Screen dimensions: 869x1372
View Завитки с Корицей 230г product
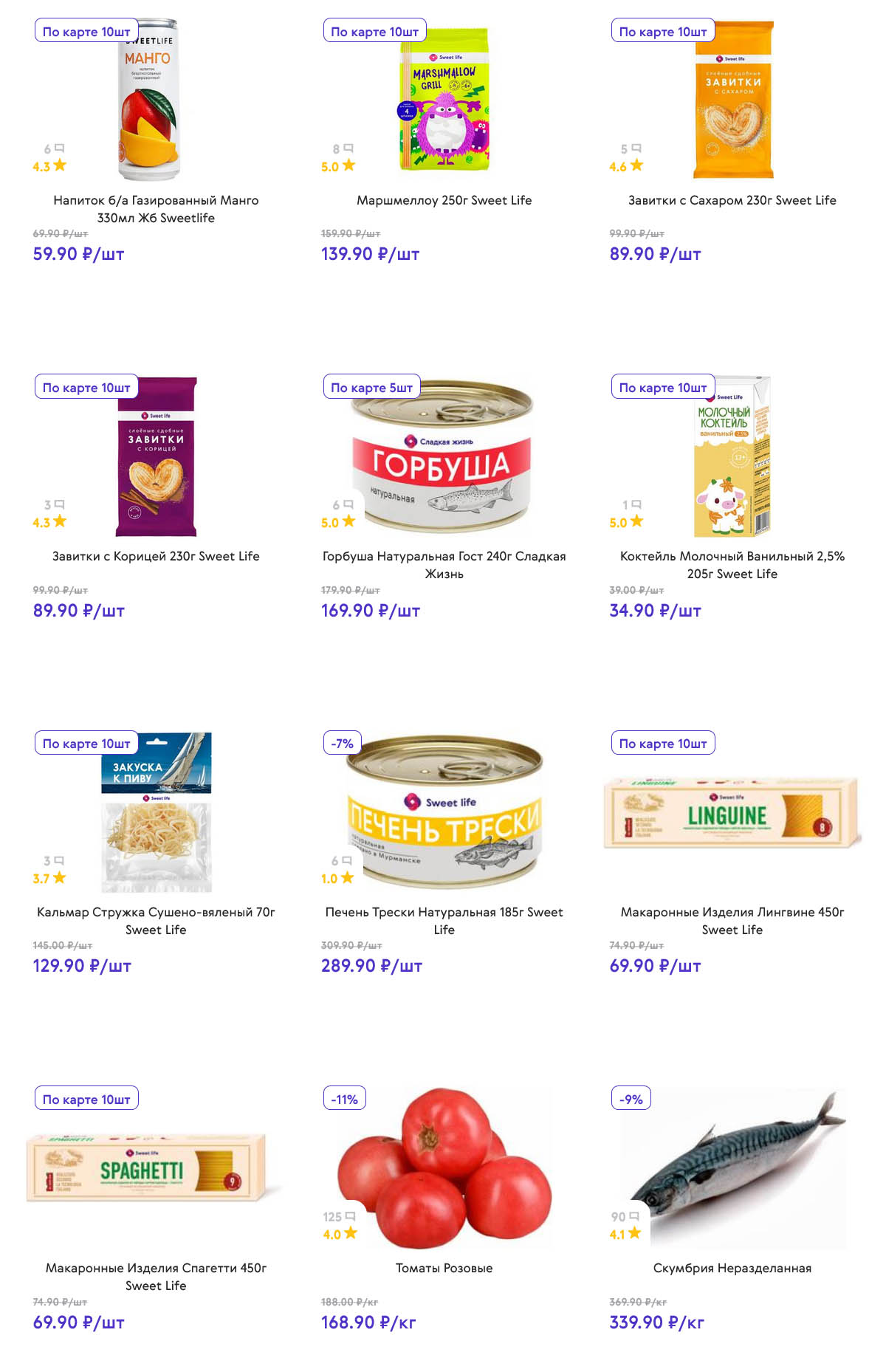(x=156, y=556)
